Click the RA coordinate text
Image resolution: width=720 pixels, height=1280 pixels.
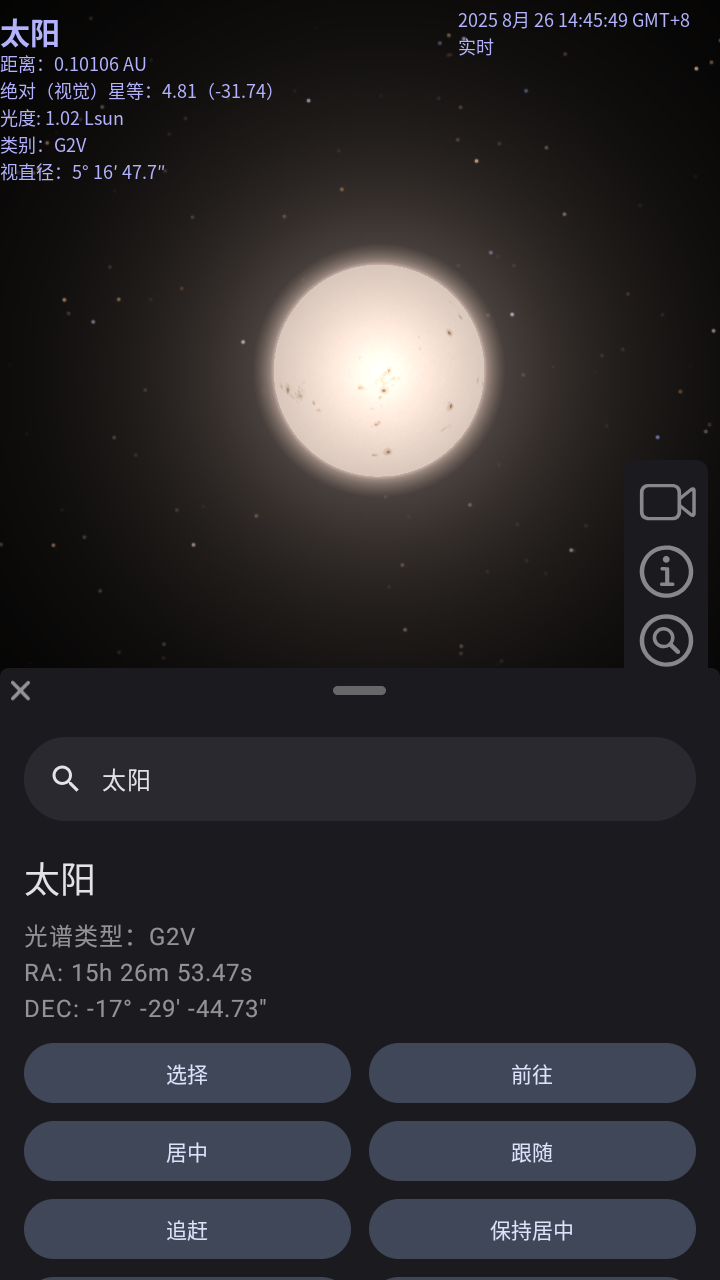(137, 972)
